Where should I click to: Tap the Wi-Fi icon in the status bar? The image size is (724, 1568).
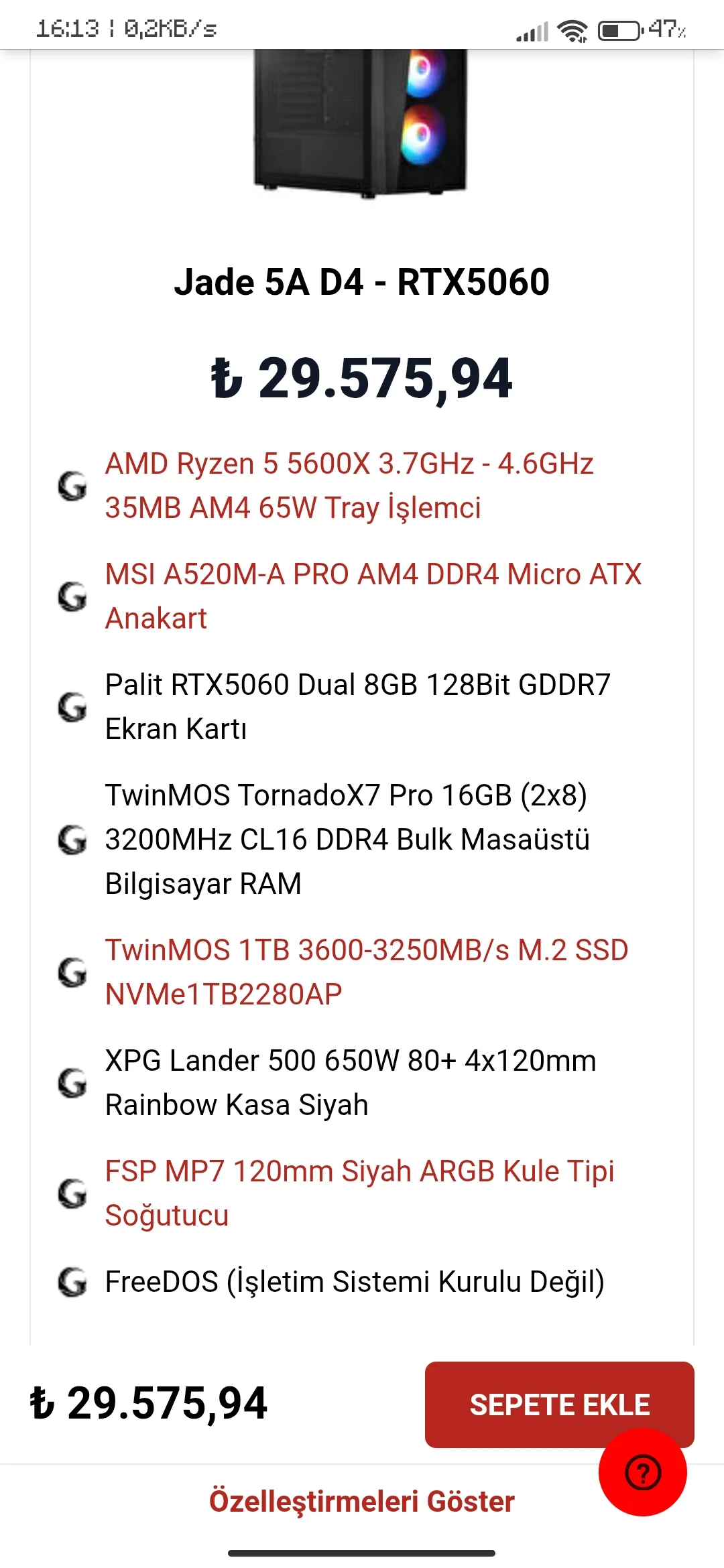(570, 28)
